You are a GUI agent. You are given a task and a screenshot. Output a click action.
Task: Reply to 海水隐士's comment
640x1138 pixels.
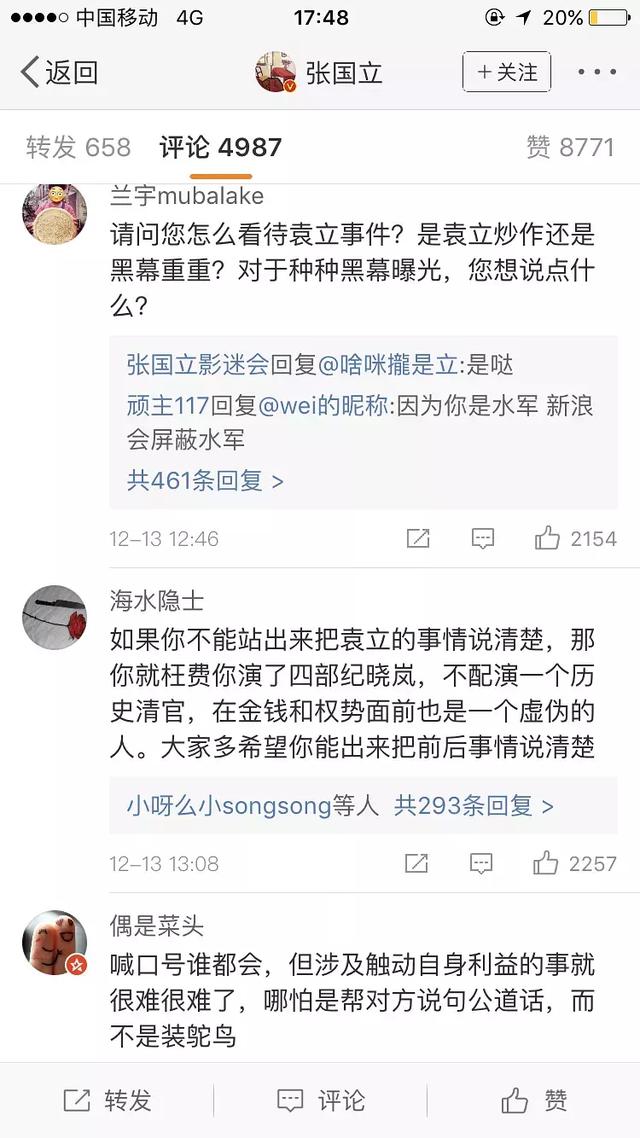pos(482,863)
